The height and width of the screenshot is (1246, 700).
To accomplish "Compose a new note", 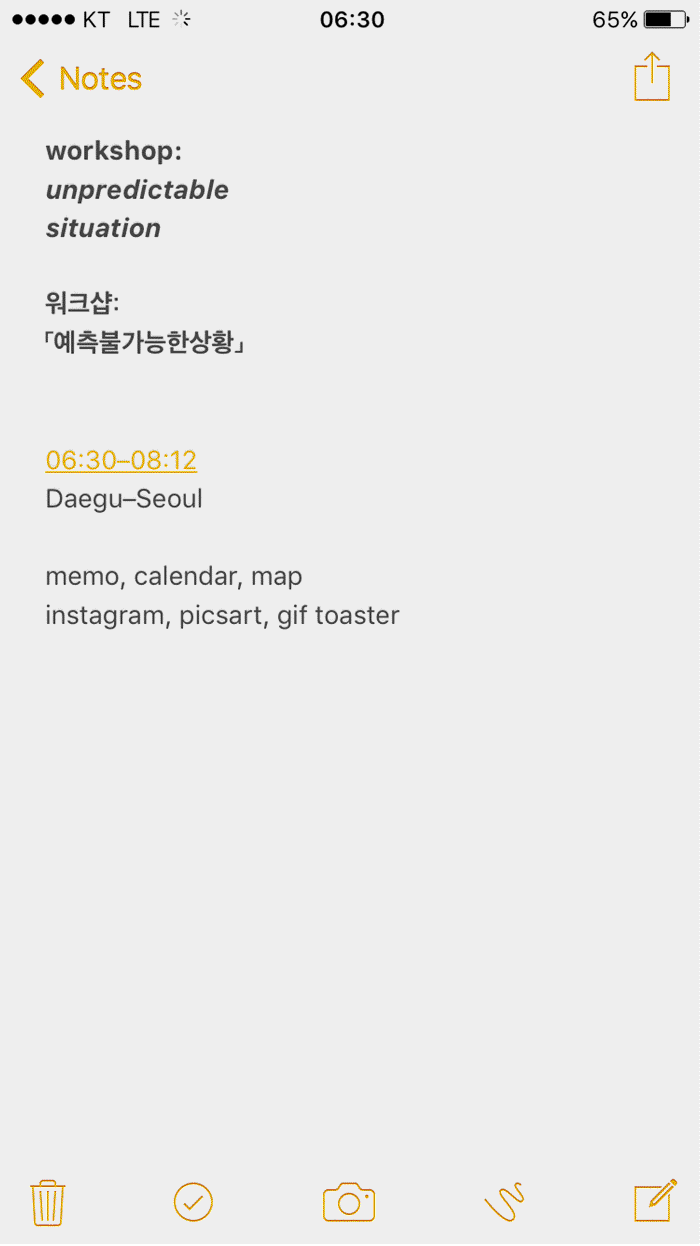I will (655, 1201).
